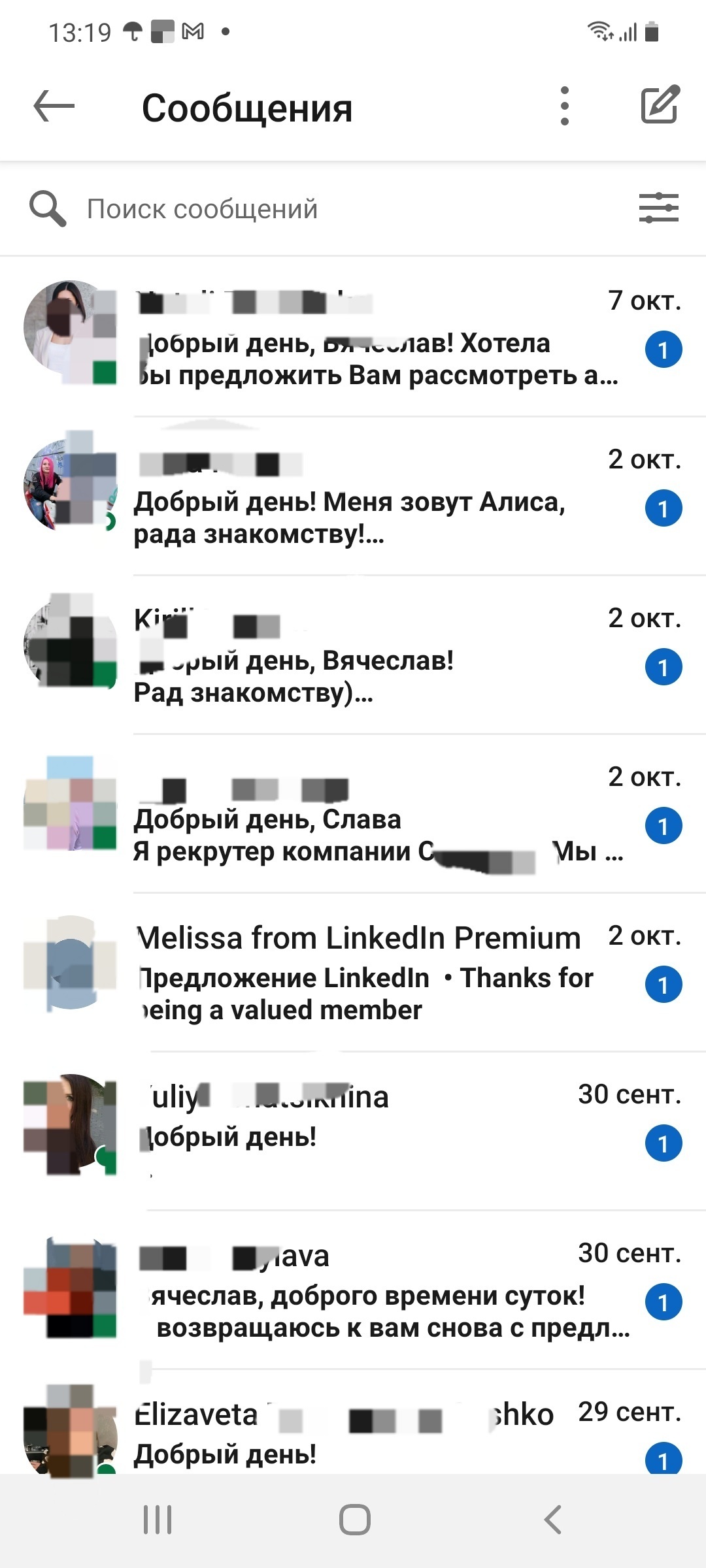The image size is (706, 1568).
Task: Compose a new message
Action: click(660, 105)
